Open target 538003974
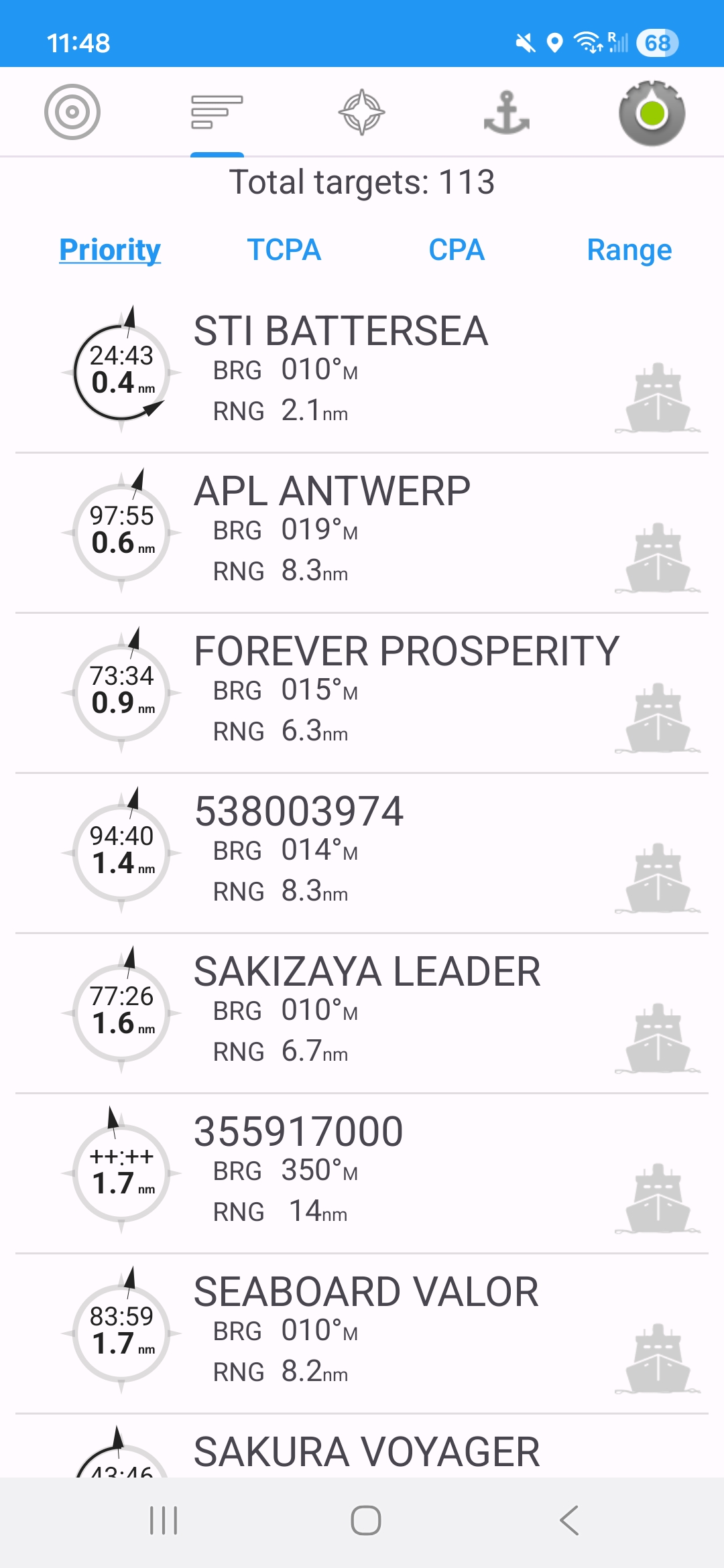This screenshot has height=1568, width=724. [x=362, y=852]
